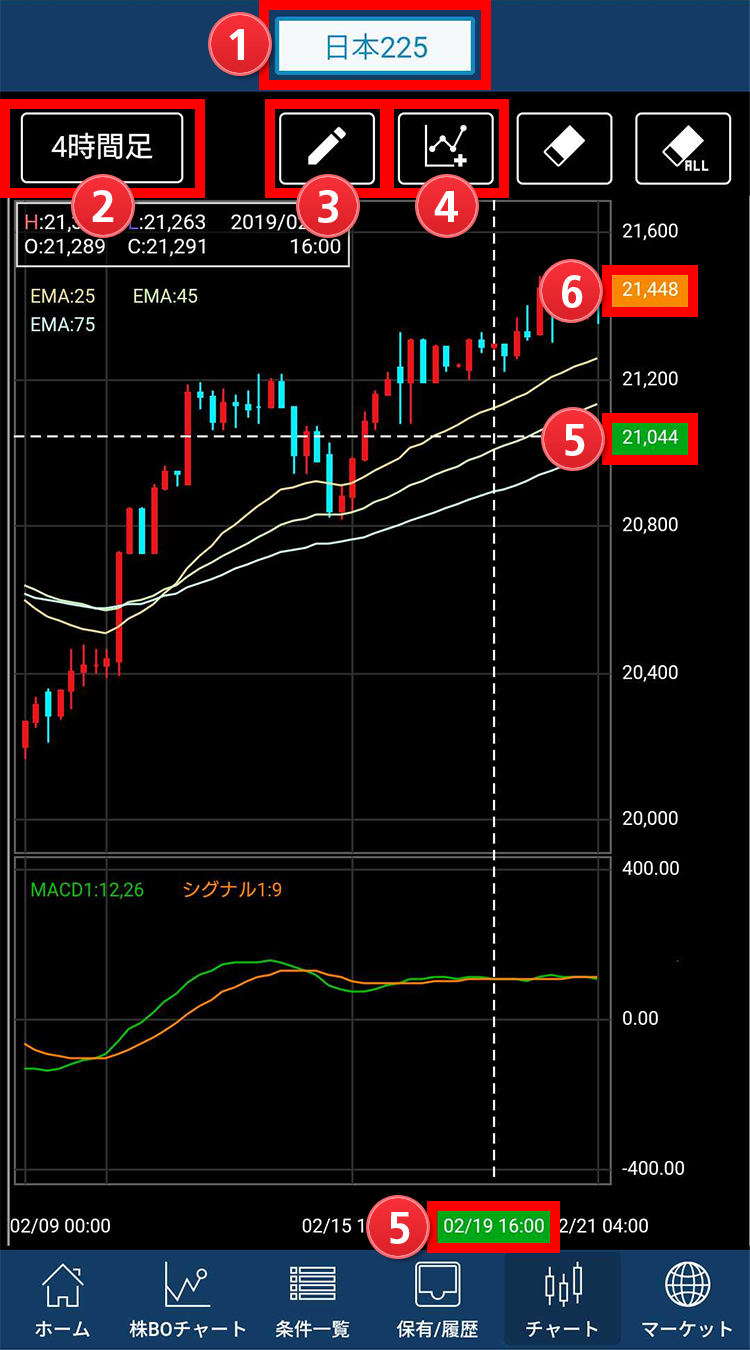Go to the ホーム tab

click(62, 1299)
